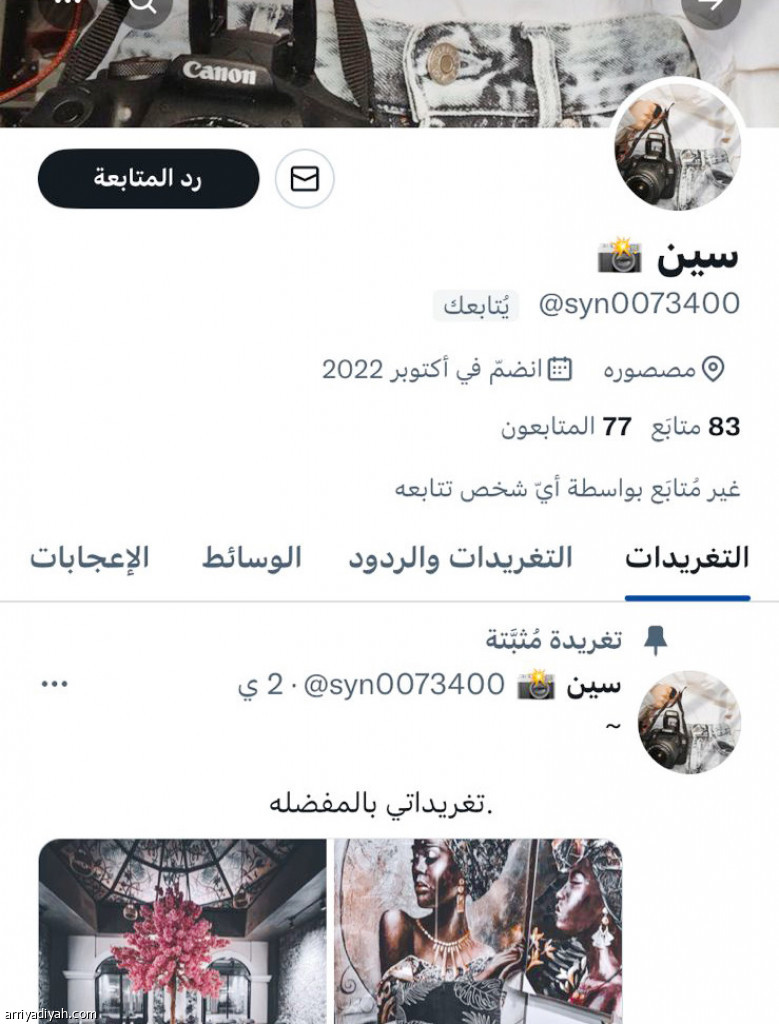Tap the رد المتابعة follow-back button
The width and height of the screenshot is (779, 1024).
[148, 179]
